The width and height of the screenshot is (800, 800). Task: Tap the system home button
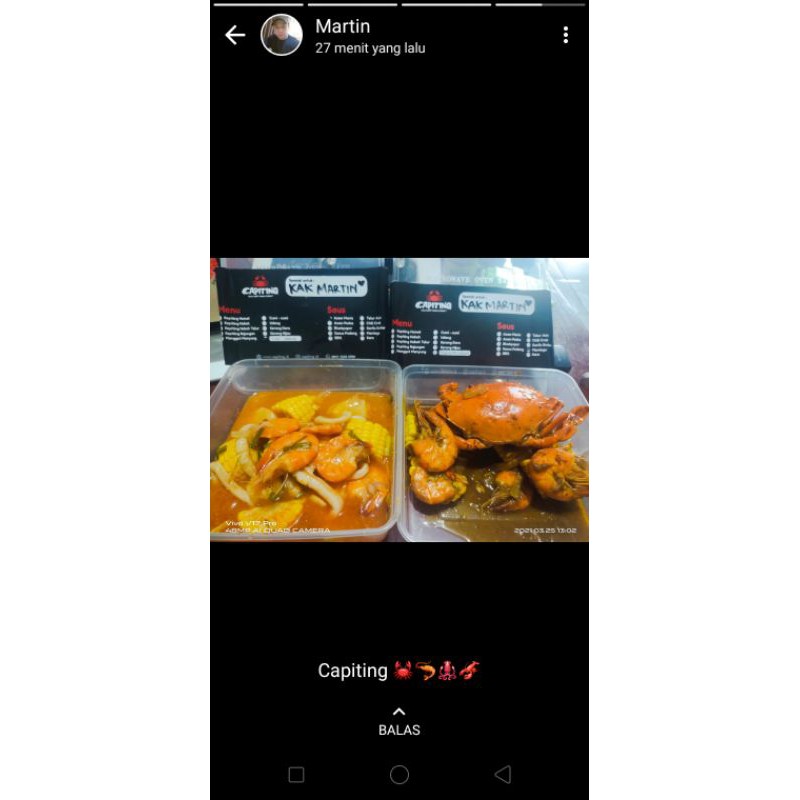(399, 775)
